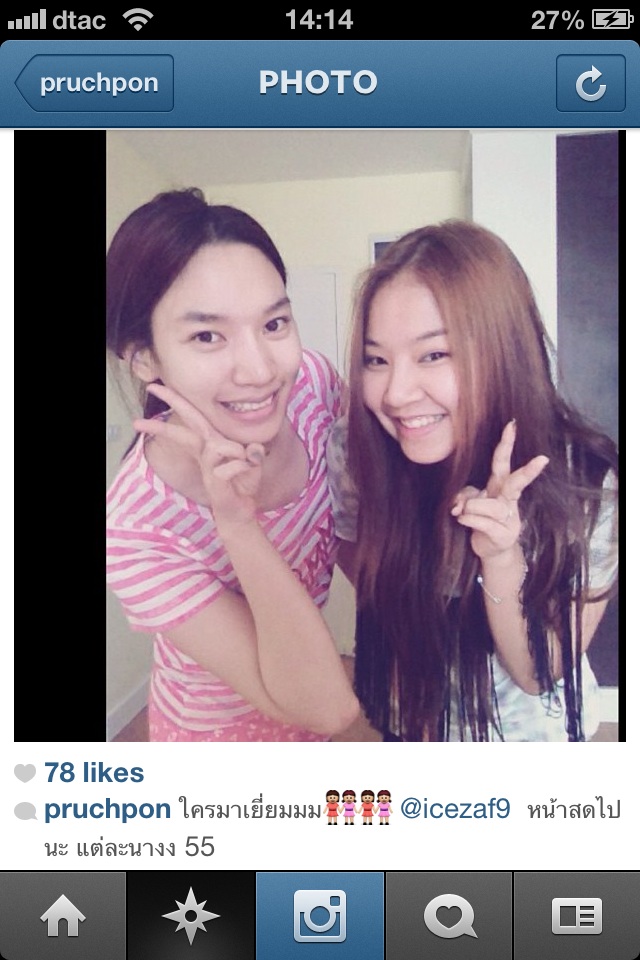This screenshot has width=640, height=960.
Task: Switch to the news activity tab
Action: [448, 916]
